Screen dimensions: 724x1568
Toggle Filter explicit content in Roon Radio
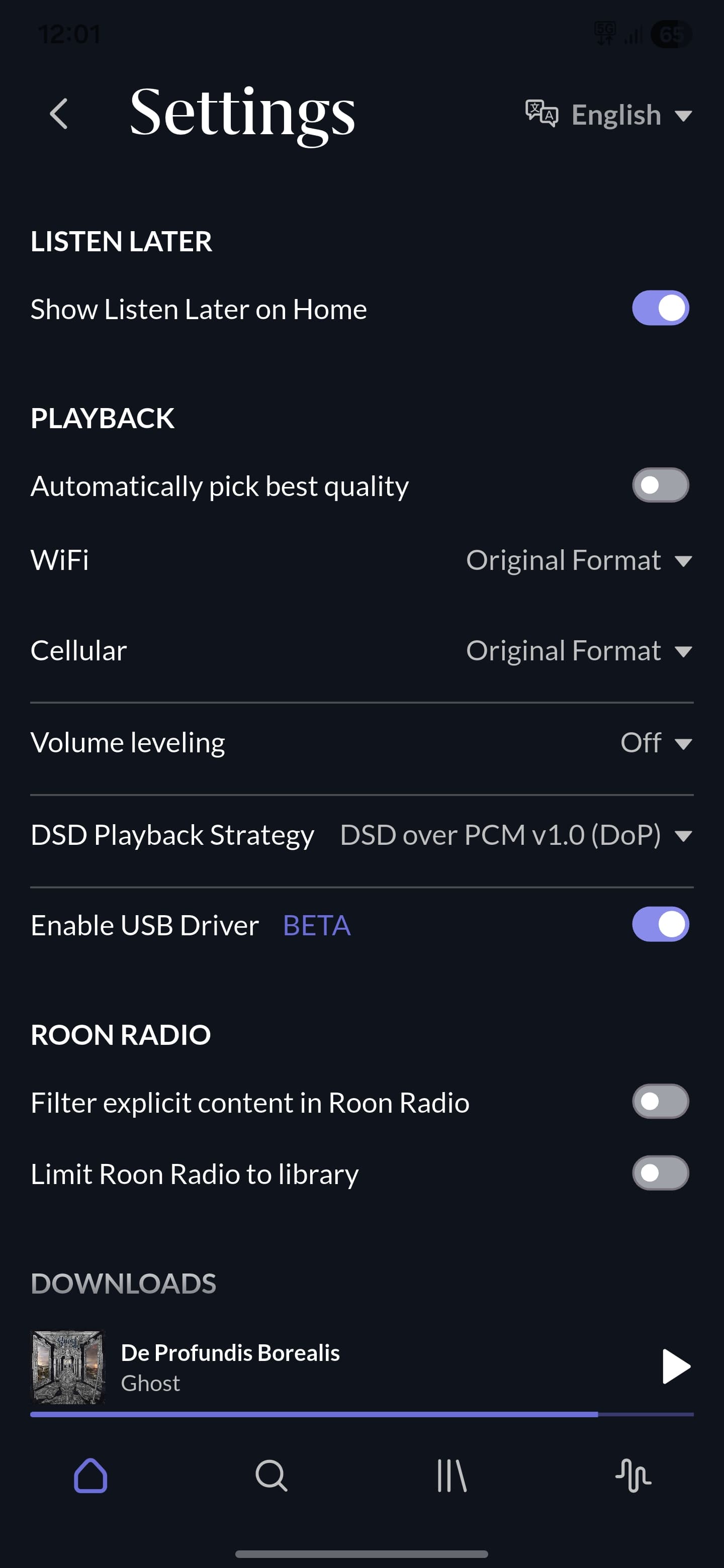click(660, 1102)
